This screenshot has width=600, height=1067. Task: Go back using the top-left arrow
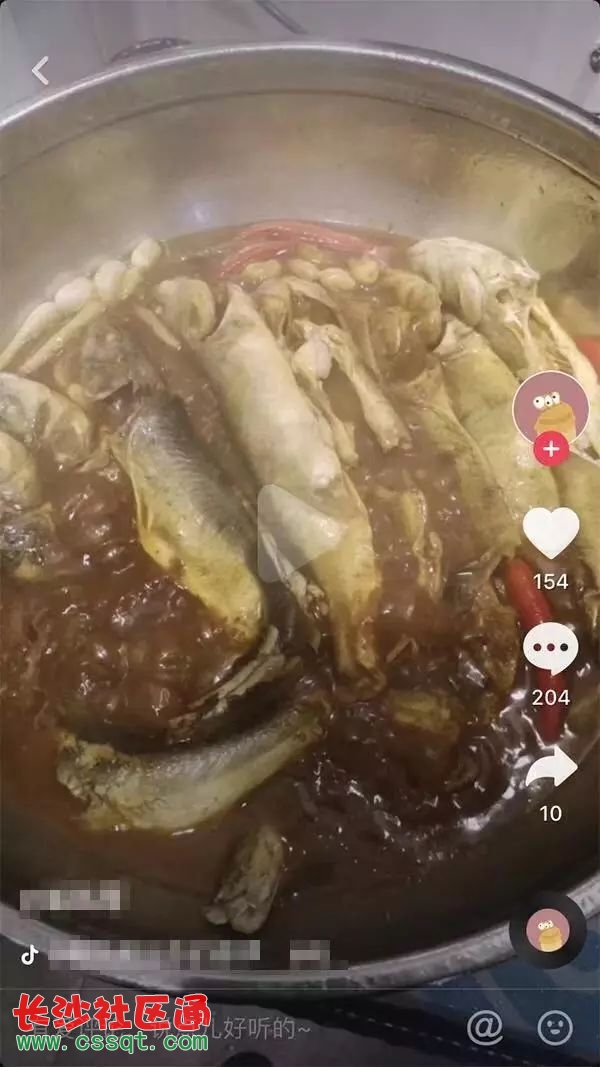[x=40, y=70]
